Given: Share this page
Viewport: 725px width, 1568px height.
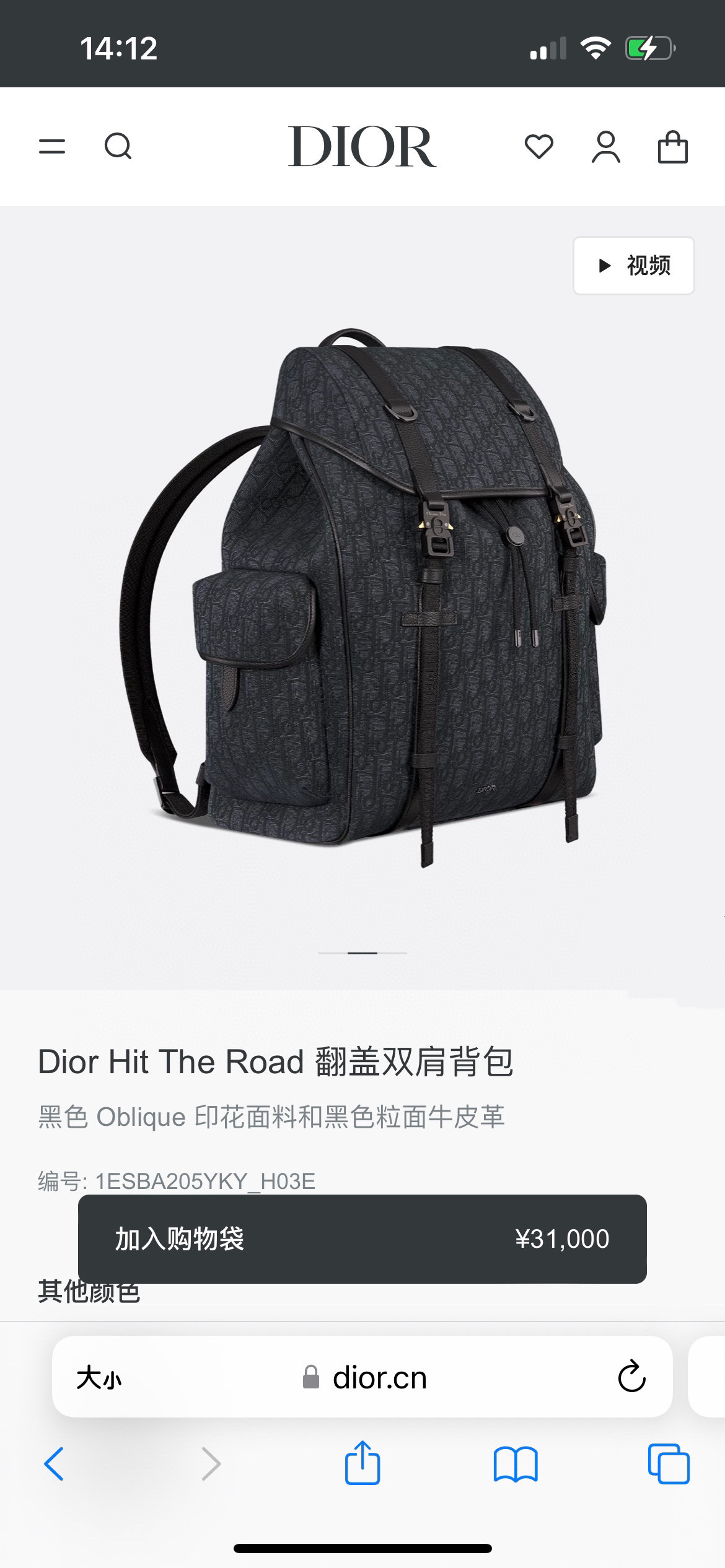Looking at the screenshot, I should pos(362,1463).
